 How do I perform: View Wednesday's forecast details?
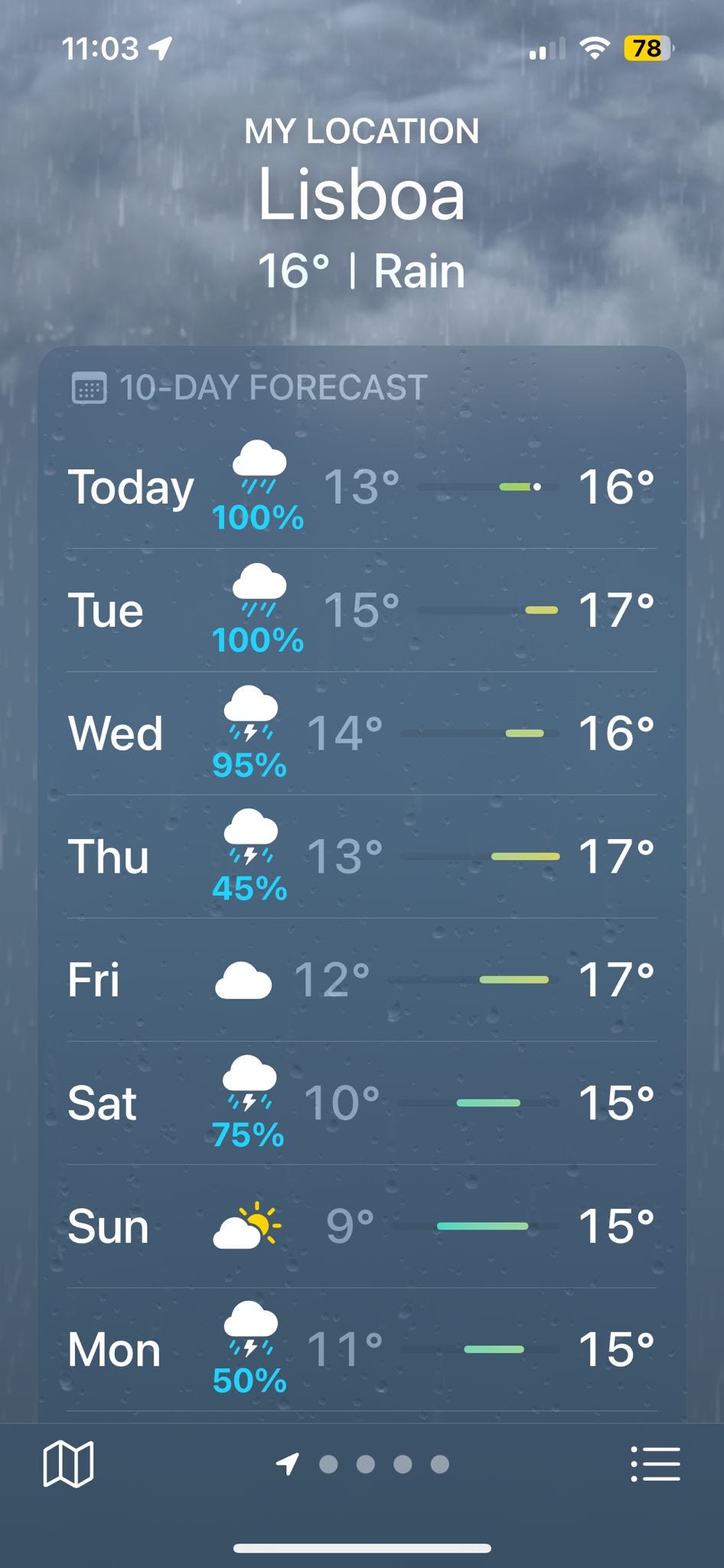(362, 733)
